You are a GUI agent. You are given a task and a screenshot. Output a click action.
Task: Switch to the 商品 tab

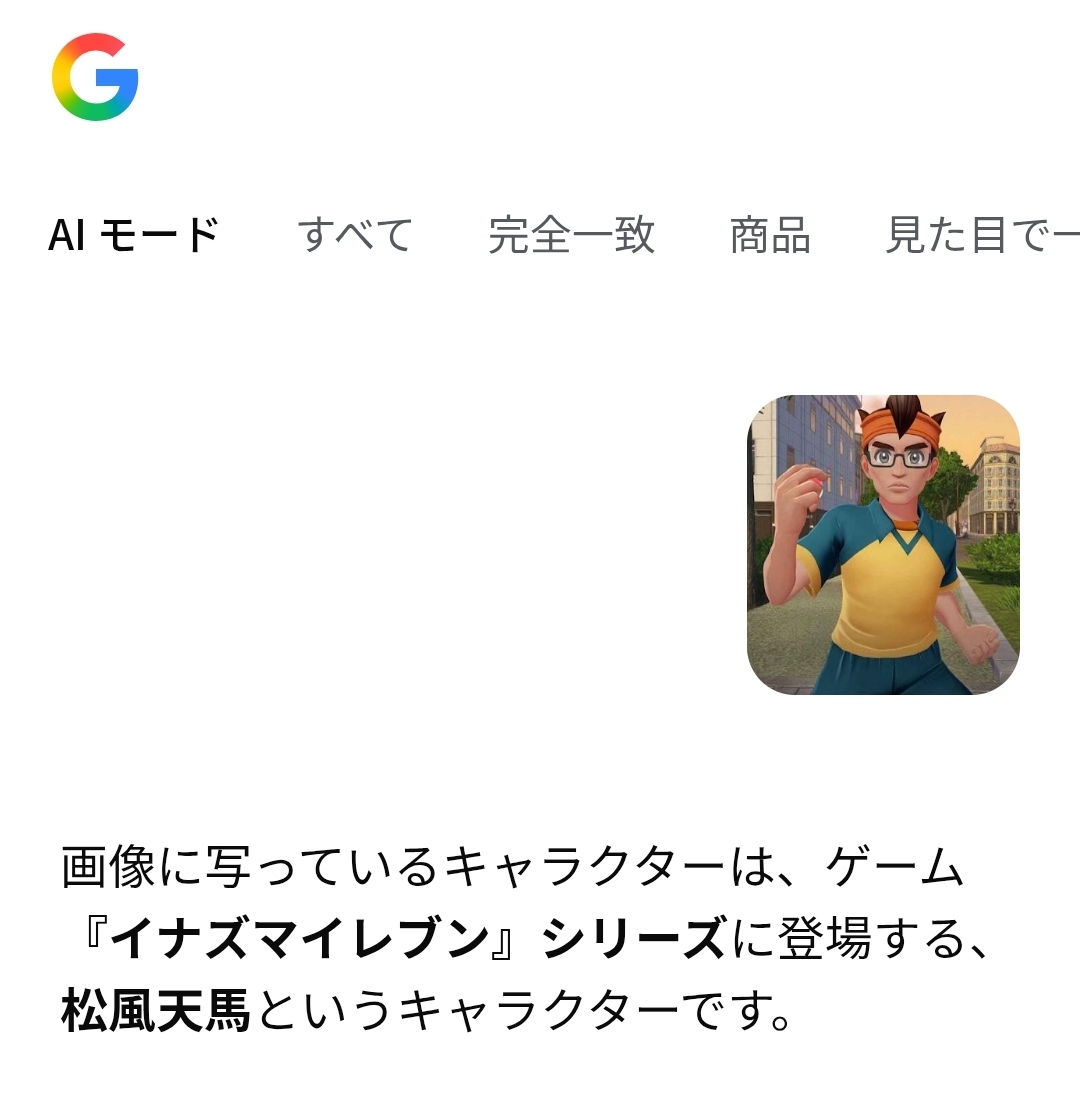click(x=770, y=236)
